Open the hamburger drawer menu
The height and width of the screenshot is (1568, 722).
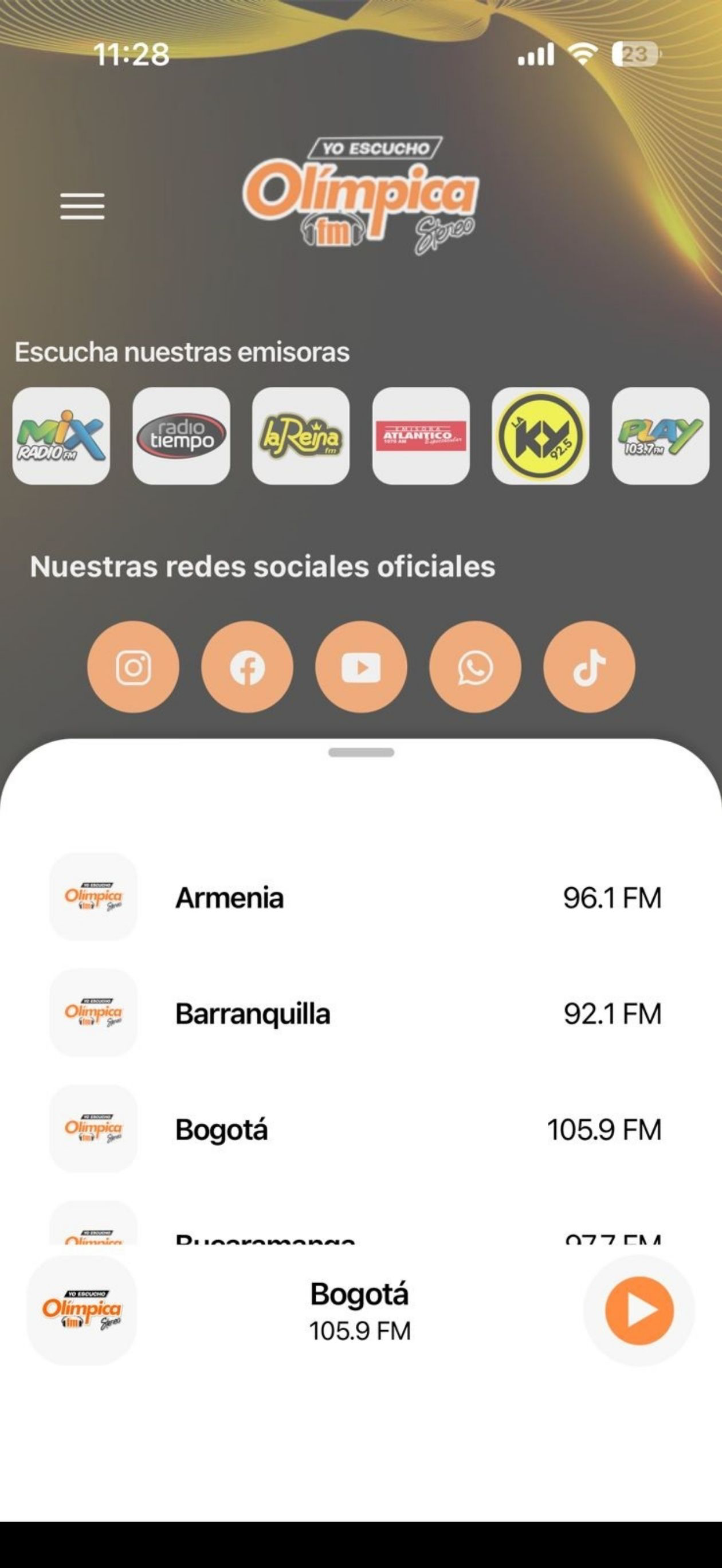coord(82,206)
